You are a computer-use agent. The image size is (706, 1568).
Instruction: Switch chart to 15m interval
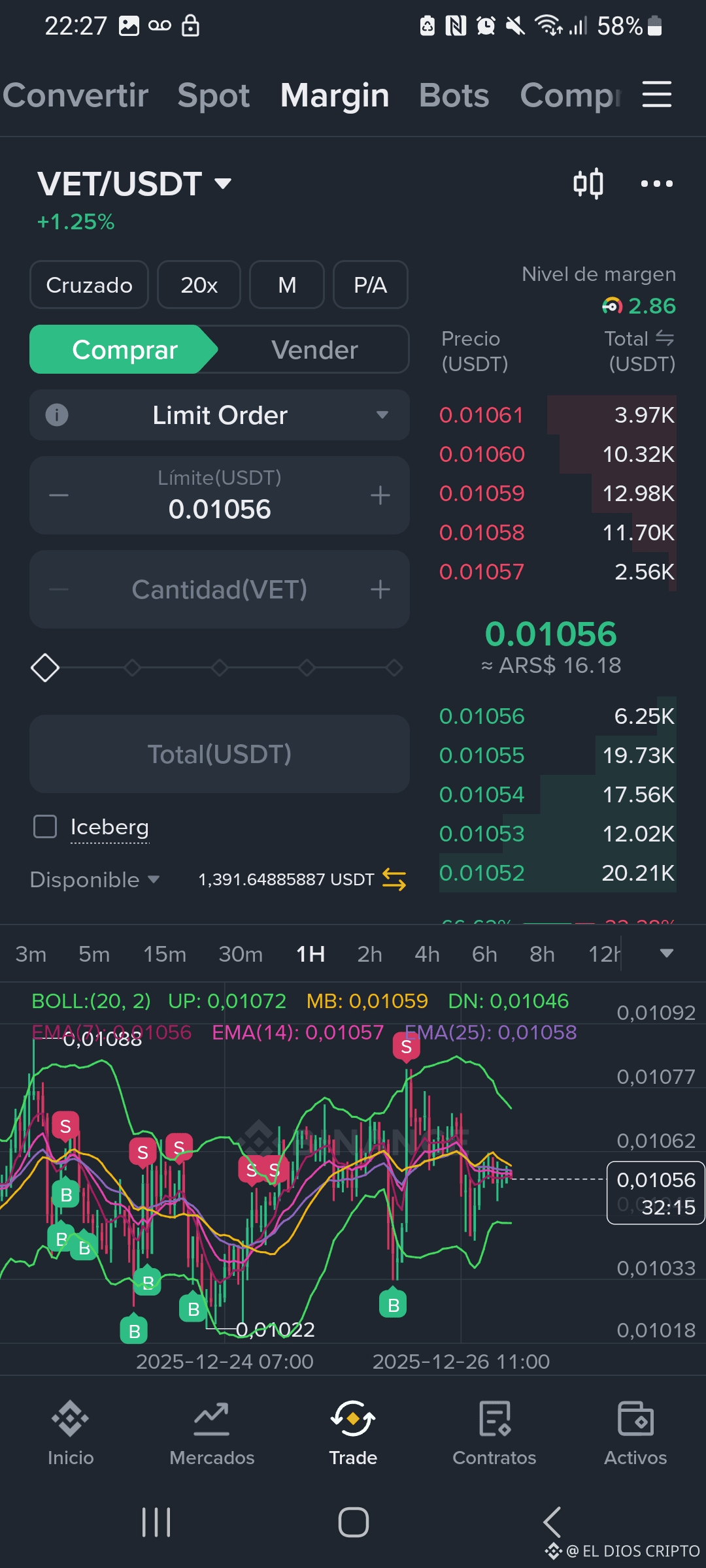point(165,954)
